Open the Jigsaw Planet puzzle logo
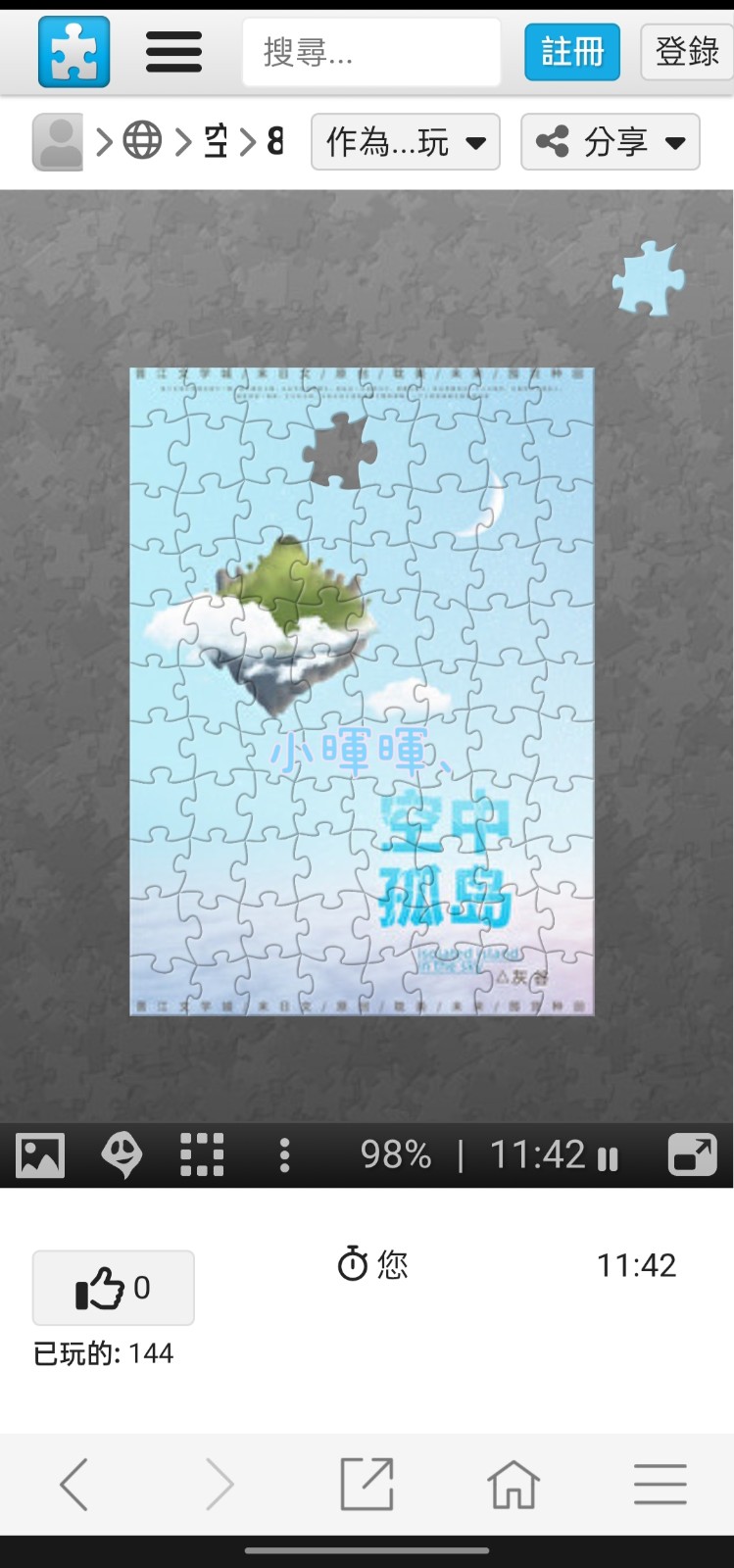The image size is (734, 1568). coord(74,52)
